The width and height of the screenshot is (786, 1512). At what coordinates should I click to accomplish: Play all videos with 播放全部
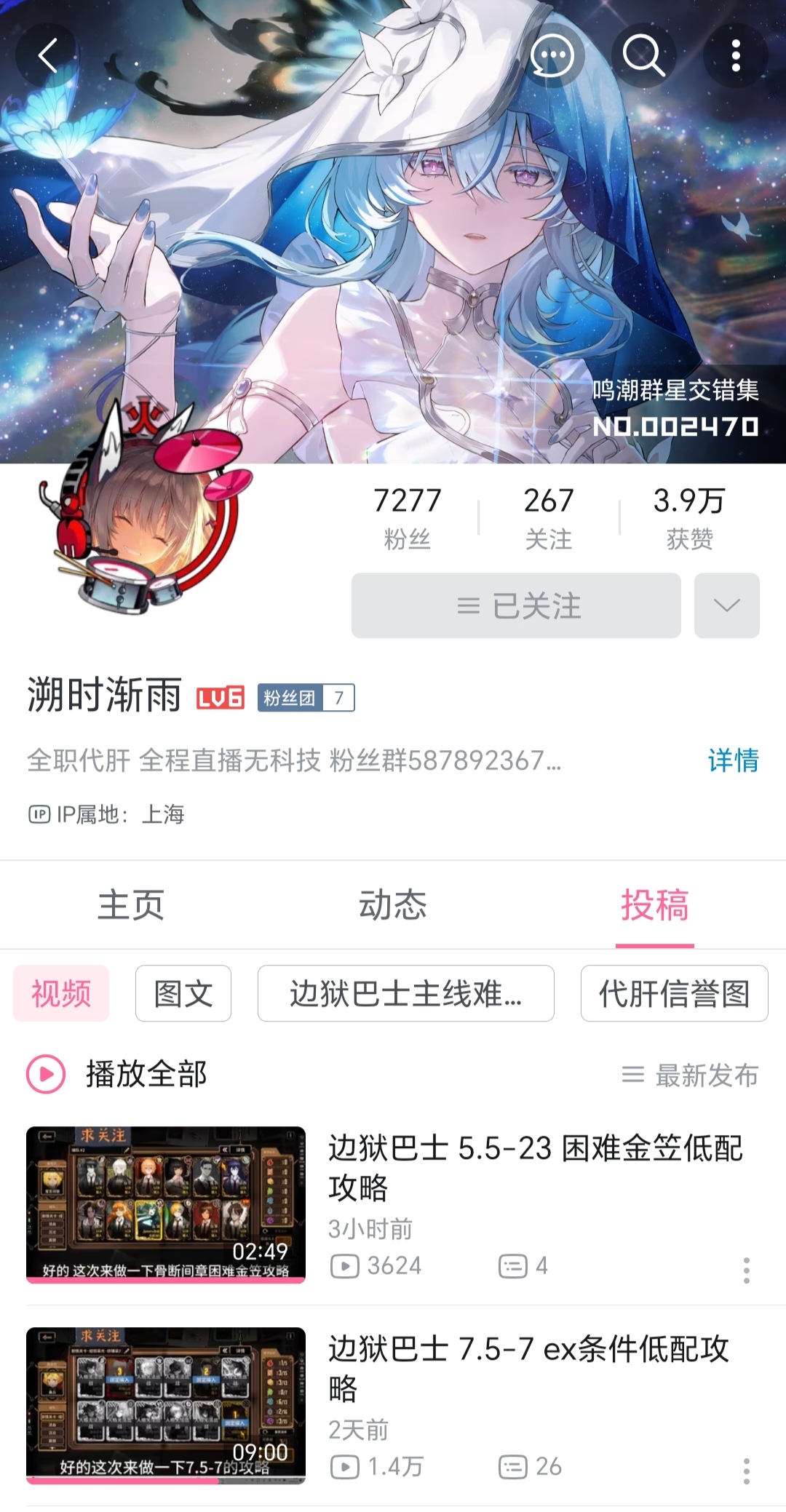pyautogui.click(x=118, y=1074)
